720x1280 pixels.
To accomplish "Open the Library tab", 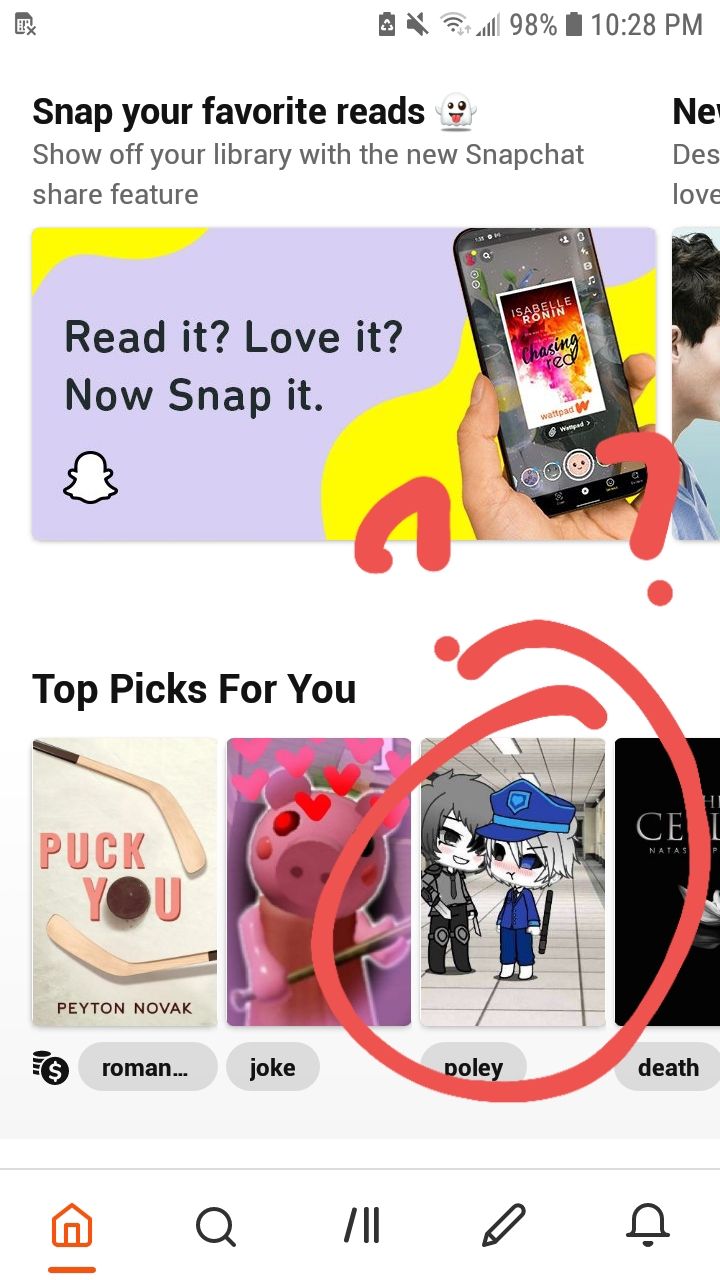I will 361,1226.
